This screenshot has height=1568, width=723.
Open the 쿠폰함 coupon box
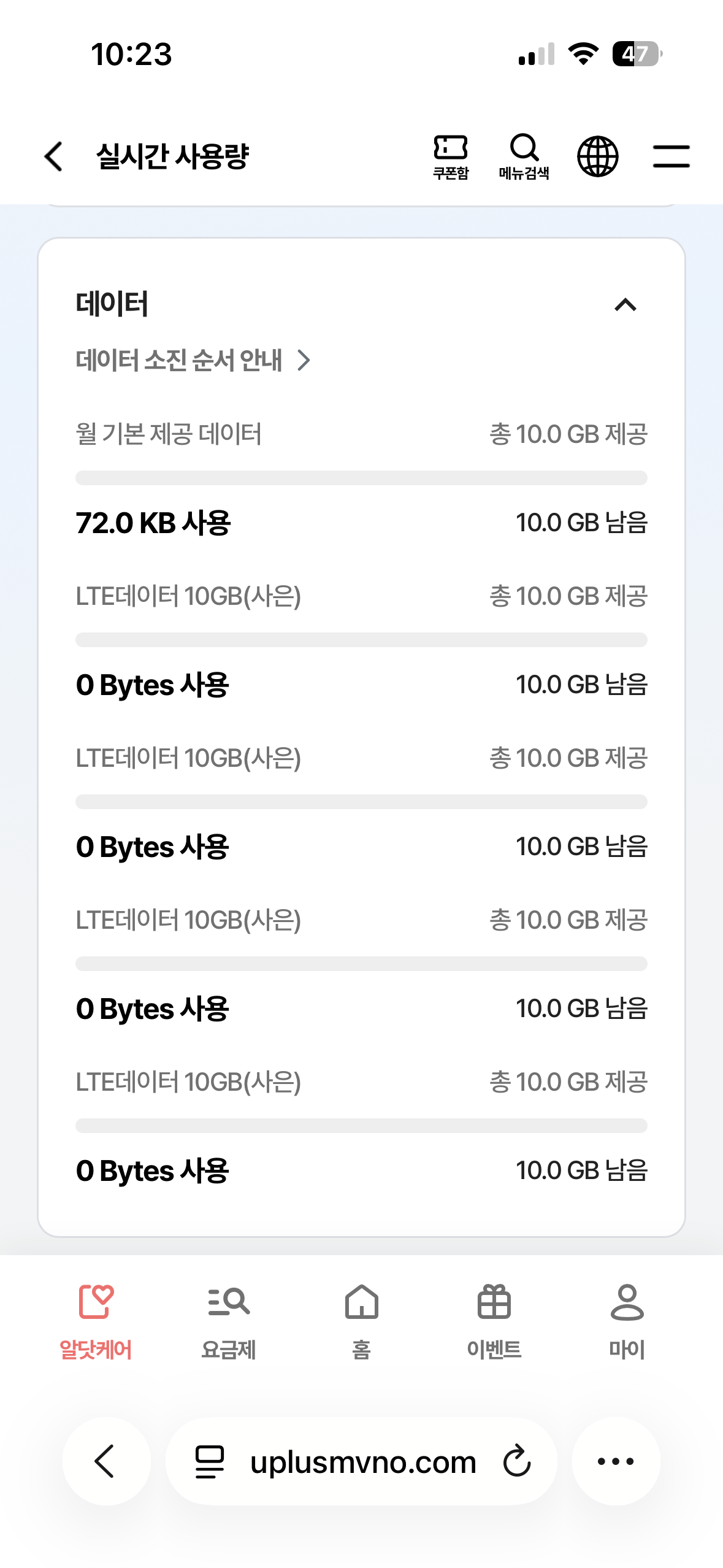tap(451, 157)
